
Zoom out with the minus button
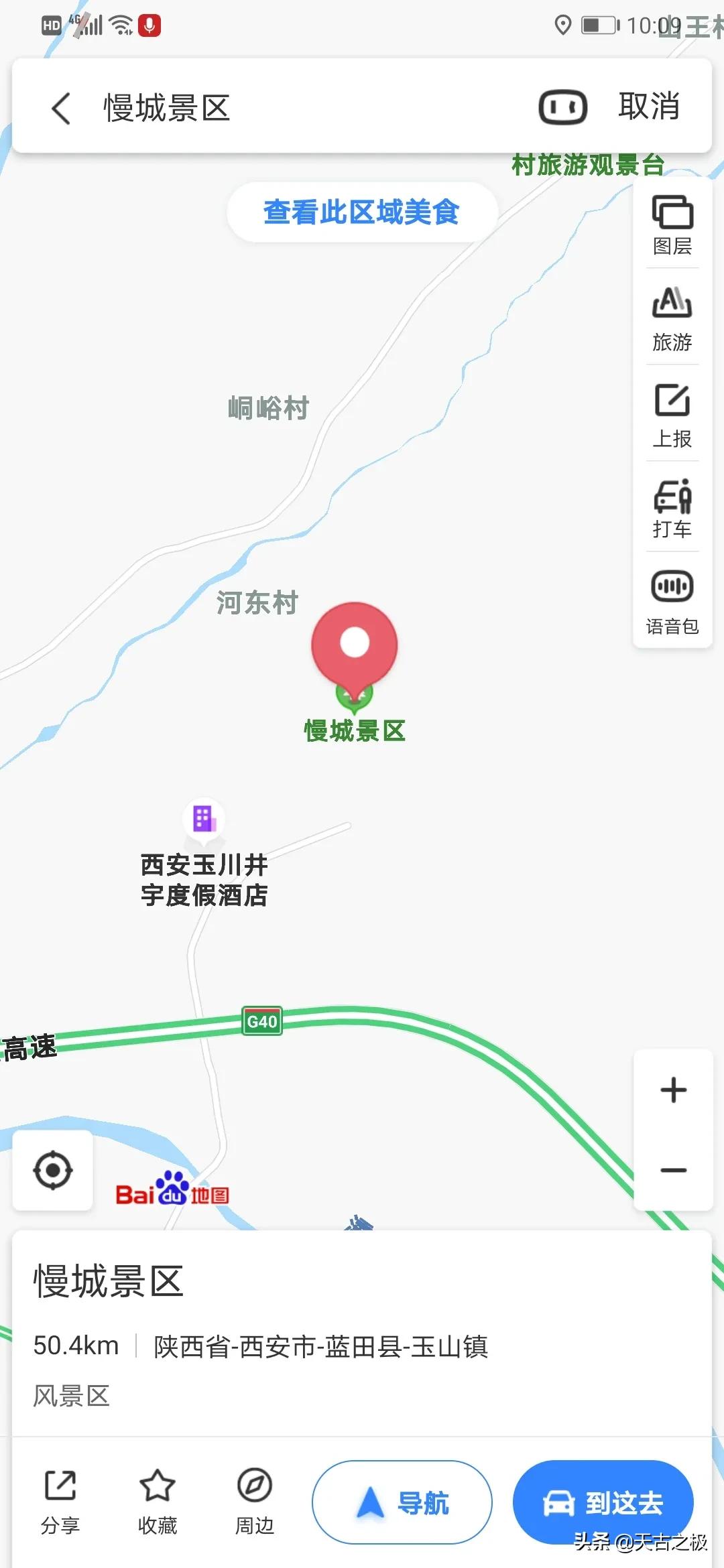coord(673,1171)
